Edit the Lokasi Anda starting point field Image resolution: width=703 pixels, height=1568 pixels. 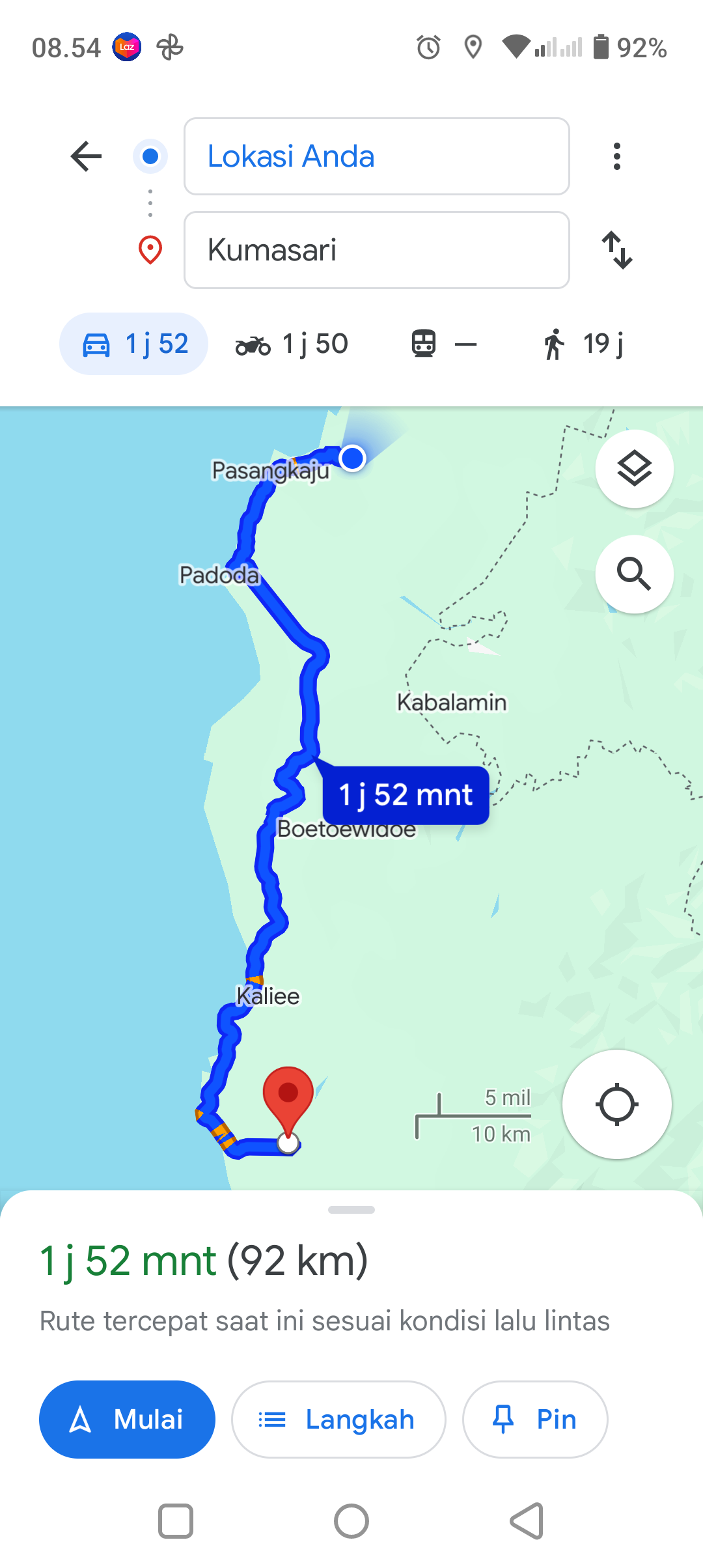click(x=377, y=156)
